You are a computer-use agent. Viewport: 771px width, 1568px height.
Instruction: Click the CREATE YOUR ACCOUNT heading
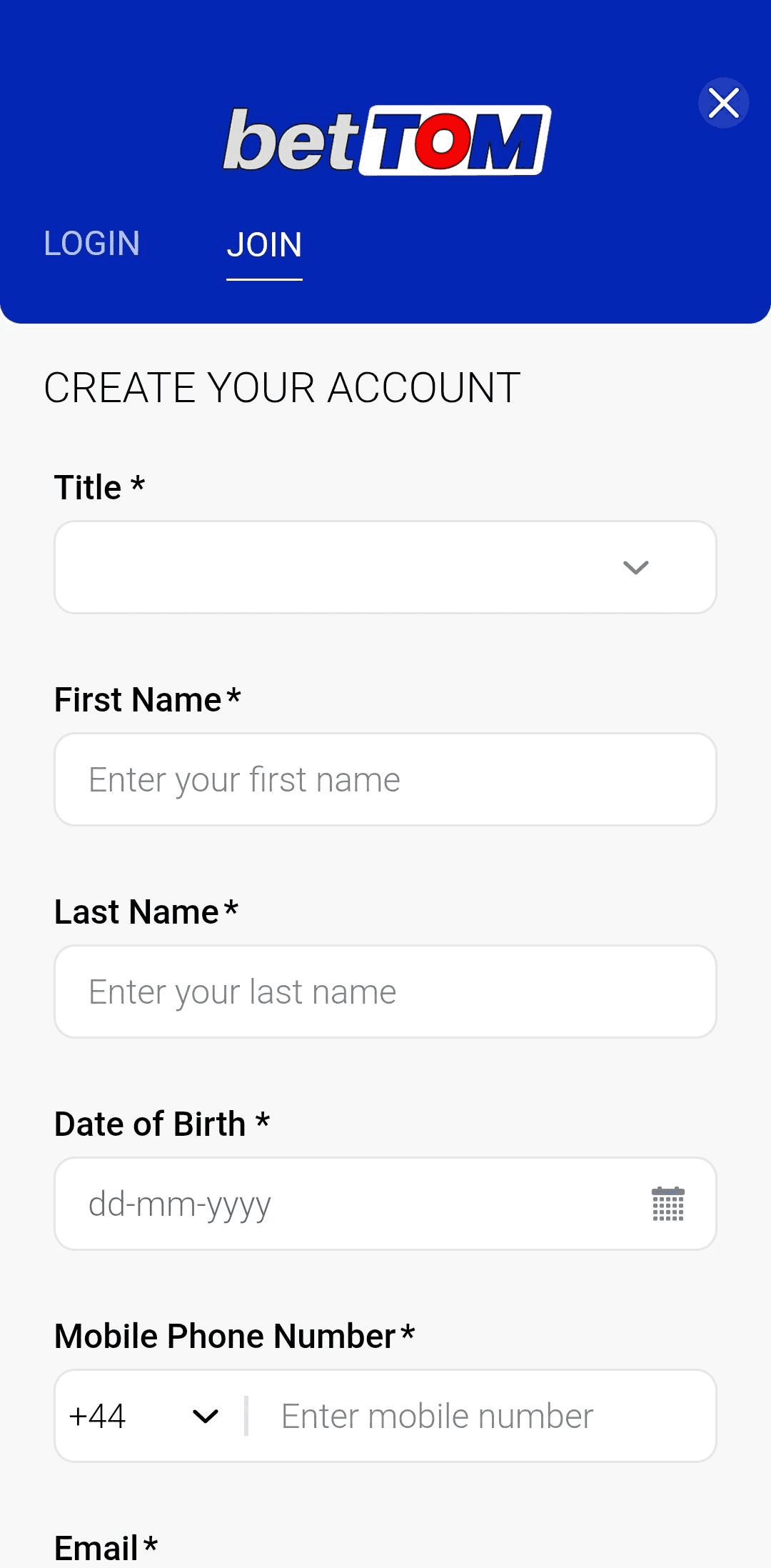tap(282, 386)
